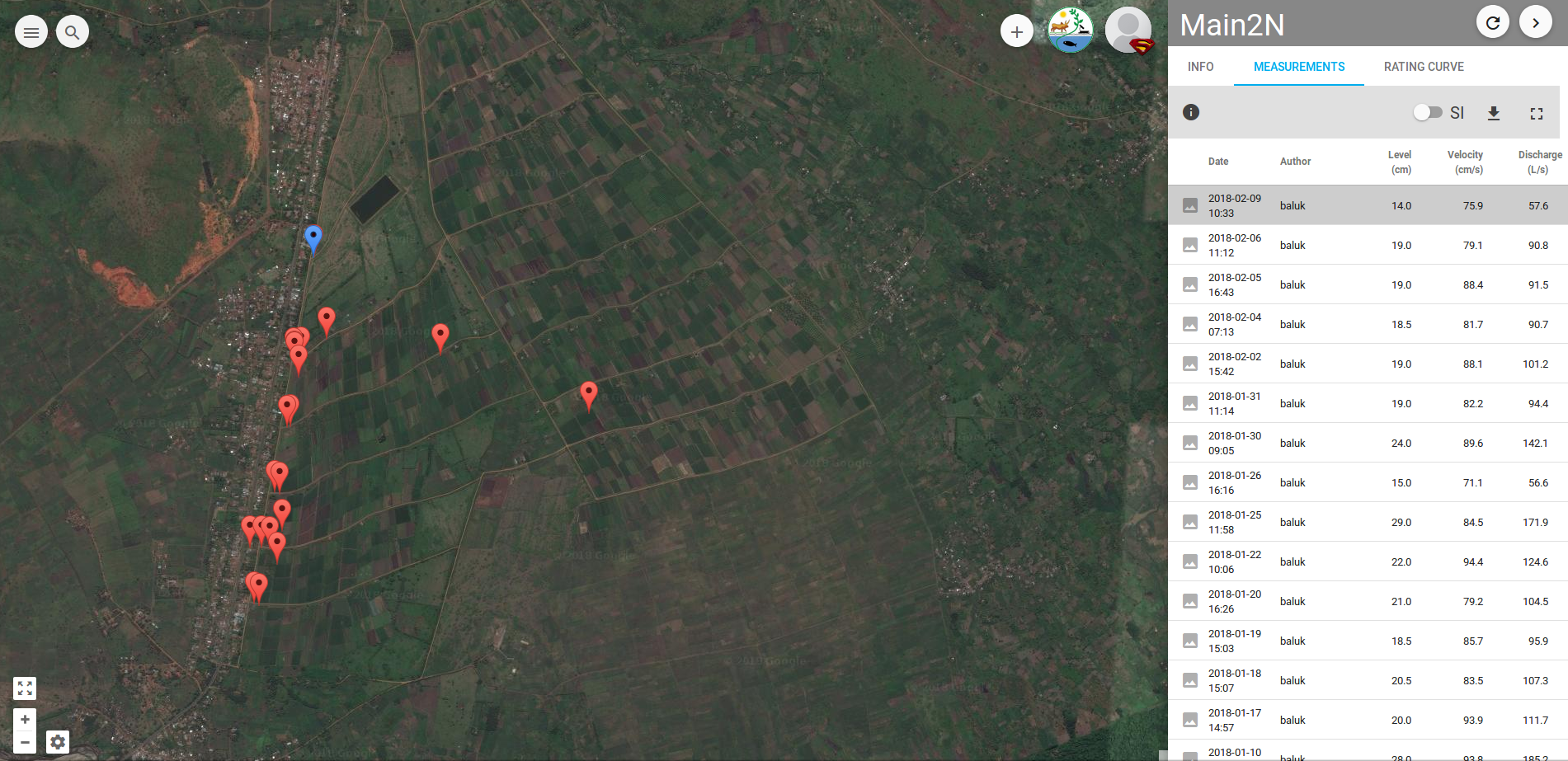Viewport: 1568px width, 761px height.
Task: Refresh the Main2N panel
Action: (1492, 22)
